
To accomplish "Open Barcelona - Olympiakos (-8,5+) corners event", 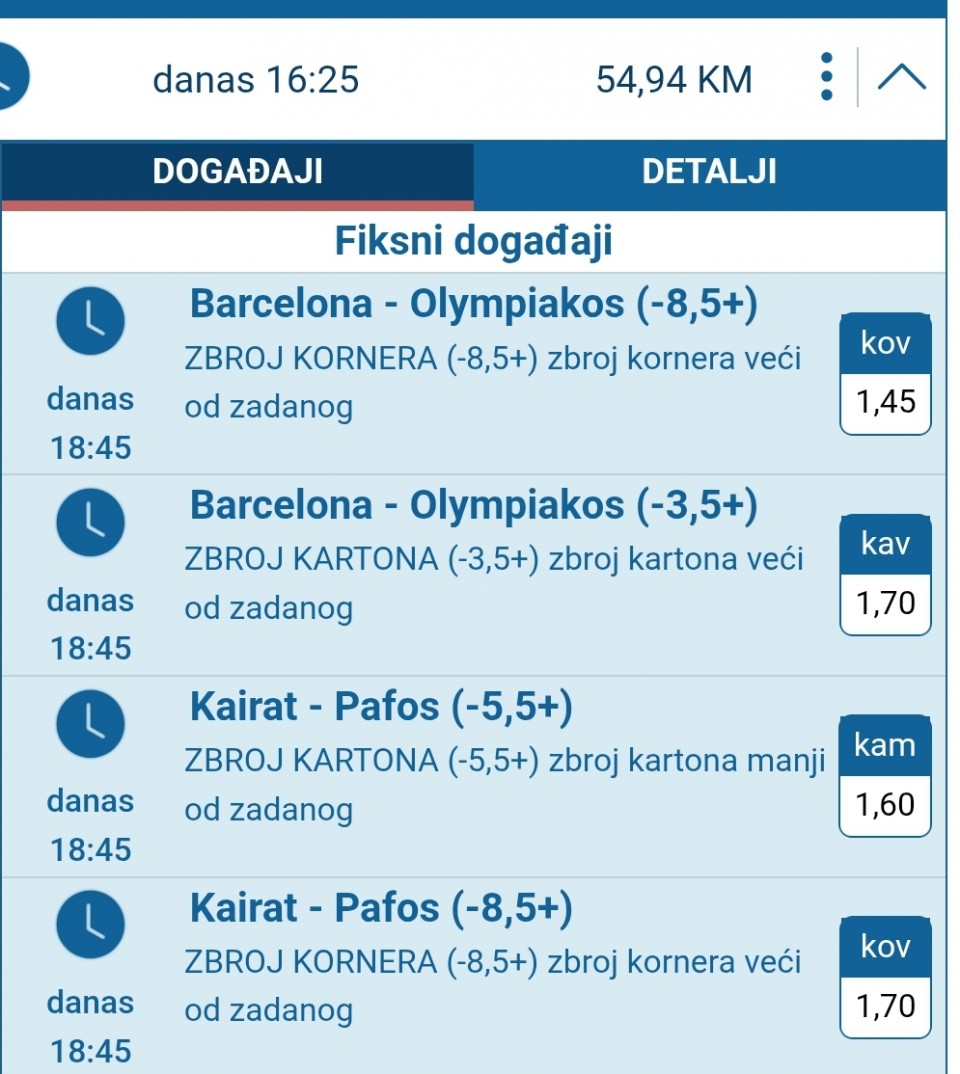I will click(x=473, y=304).
